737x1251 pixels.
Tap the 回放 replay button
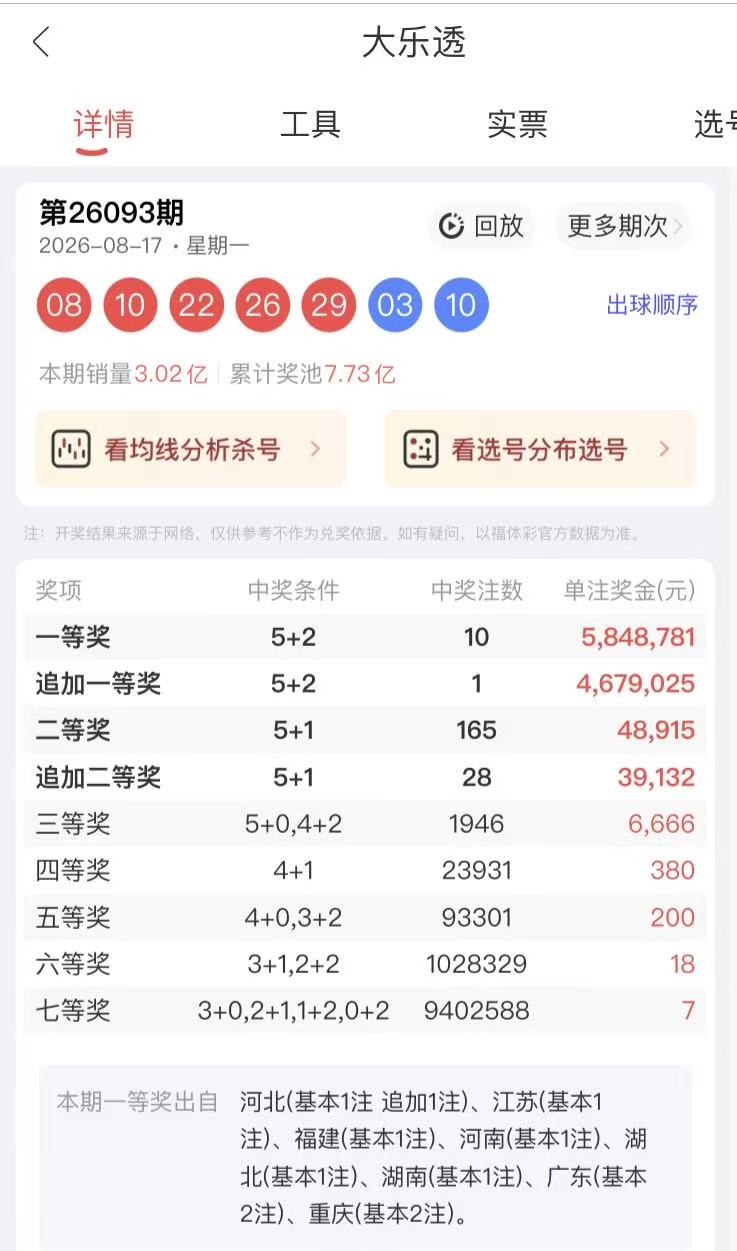pos(483,226)
